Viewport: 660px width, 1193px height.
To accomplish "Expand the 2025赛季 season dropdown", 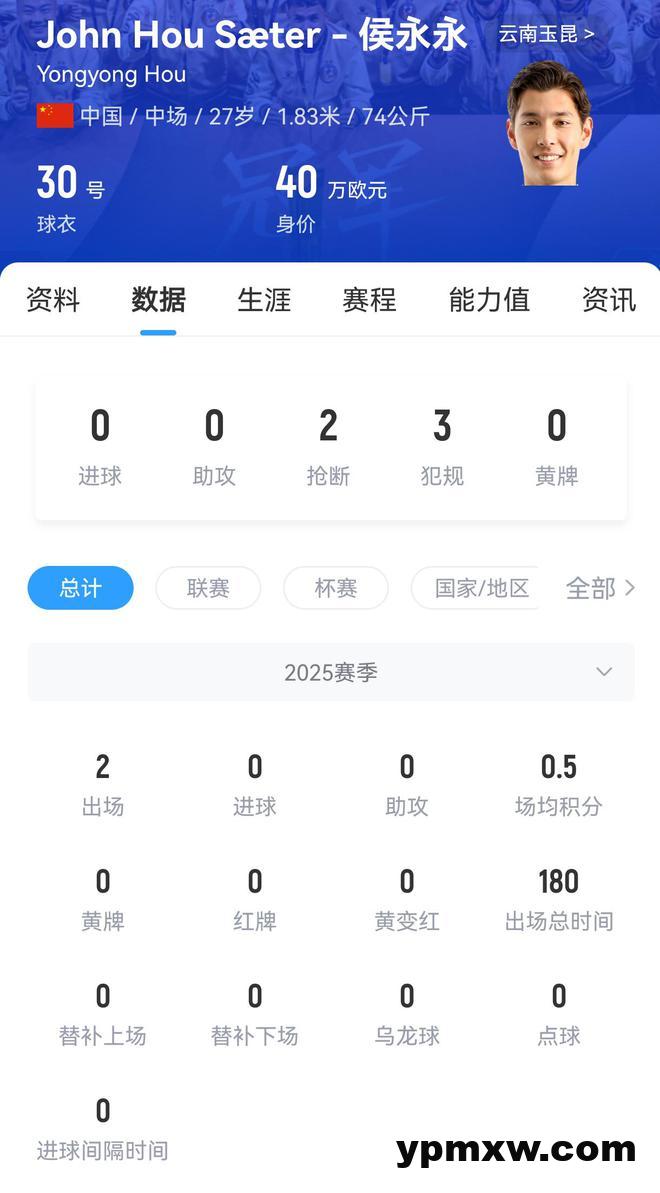I will [331, 672].
